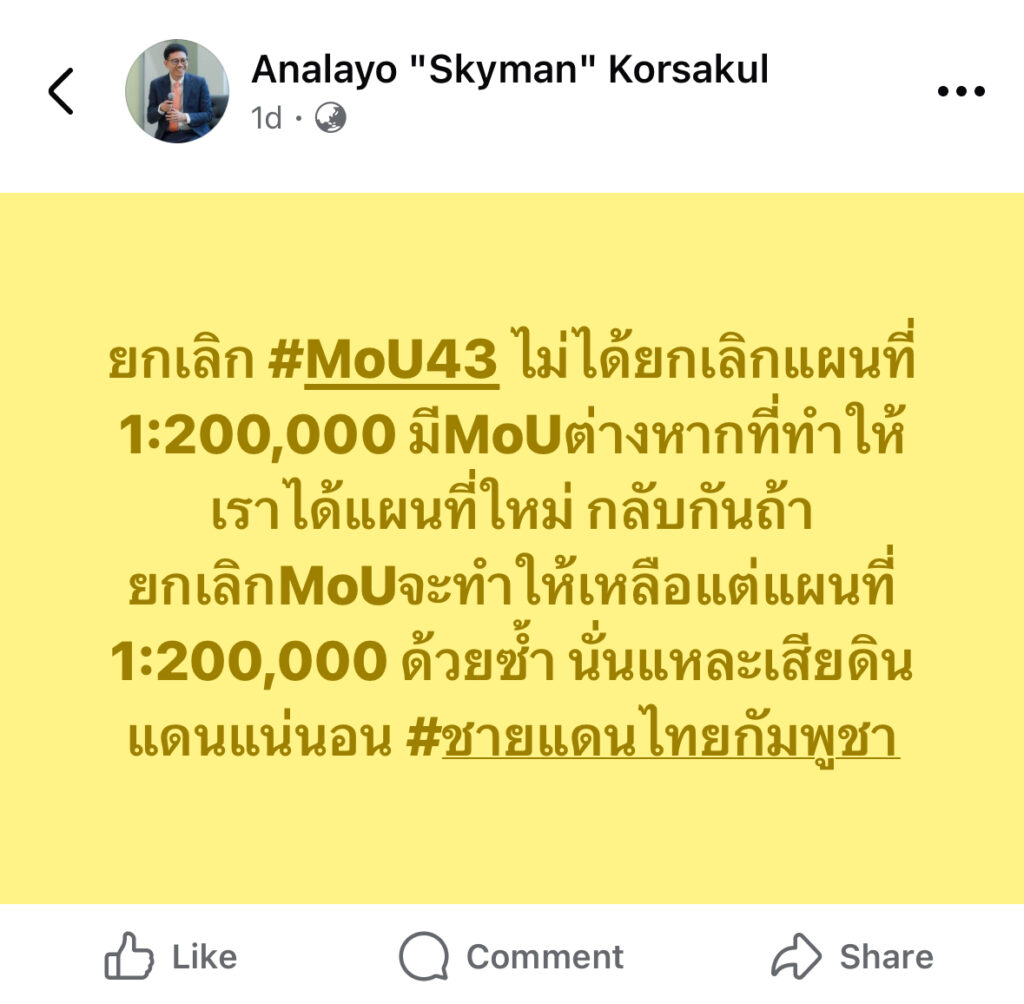Share this post

[852, 956]
